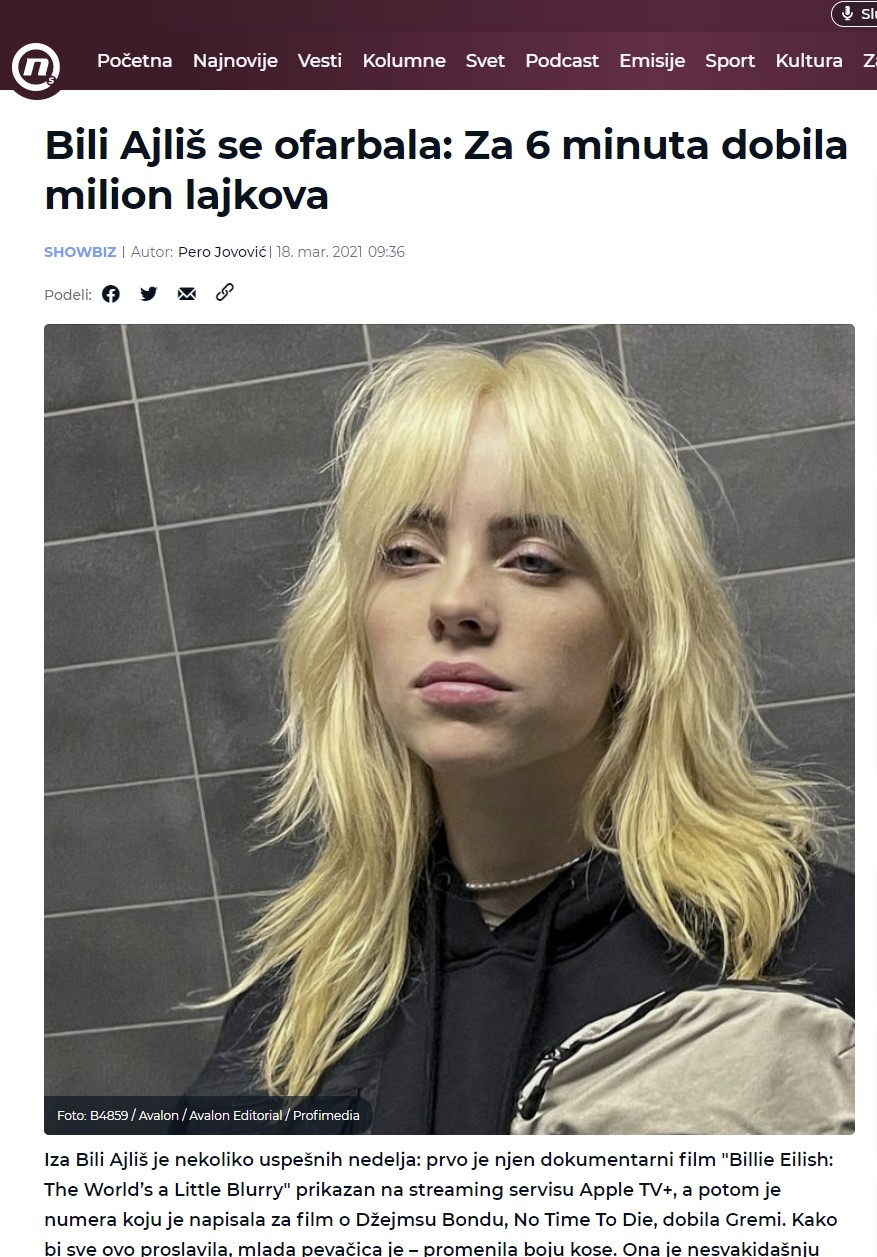Screen dimensions: 877x1257
Task: Switch to the Vesti section
Action: tap(320, 61)
